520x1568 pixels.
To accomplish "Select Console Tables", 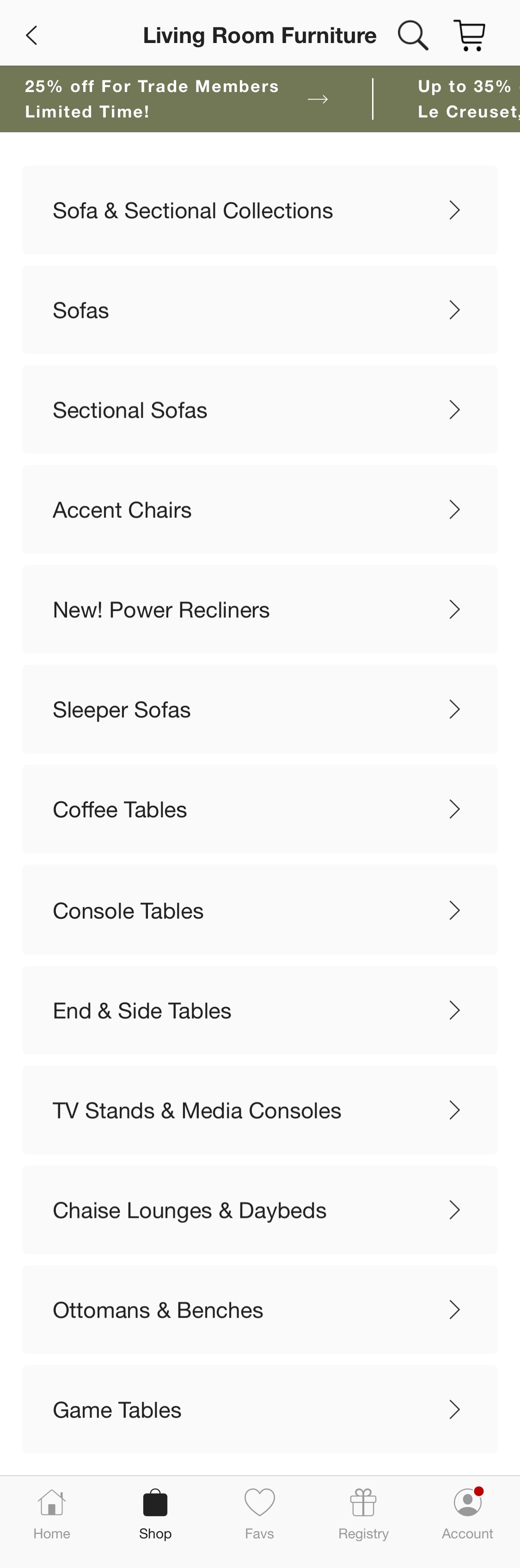I will pyautogui.click(x=260, y=910).
